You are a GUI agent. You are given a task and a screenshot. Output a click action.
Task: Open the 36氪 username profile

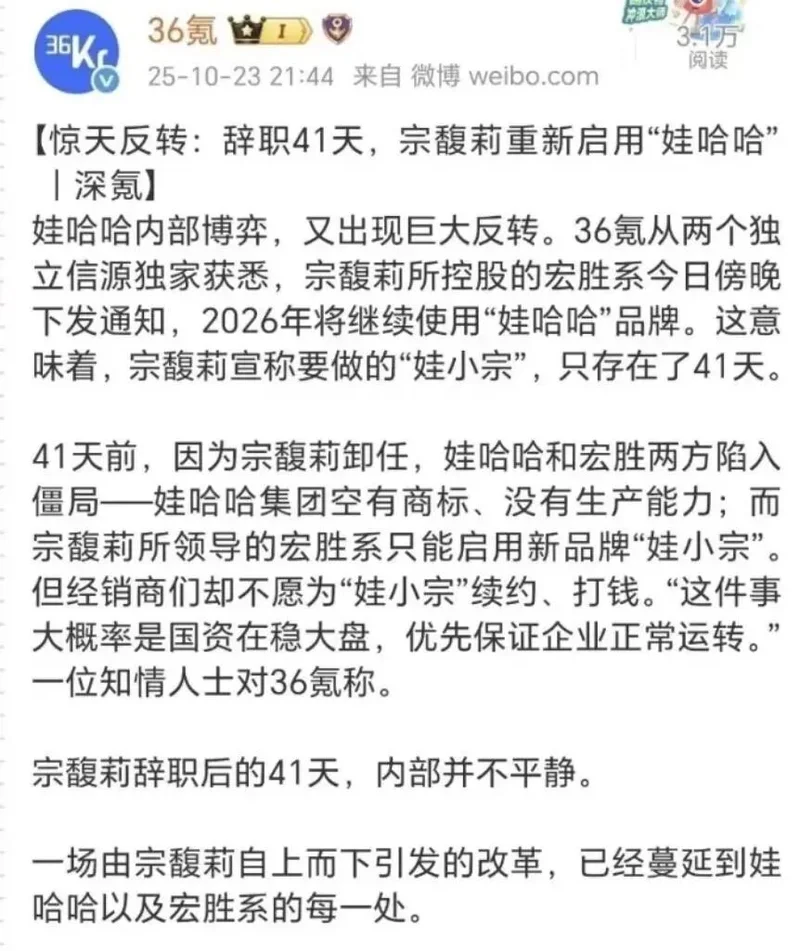click(x=182, y=30)
